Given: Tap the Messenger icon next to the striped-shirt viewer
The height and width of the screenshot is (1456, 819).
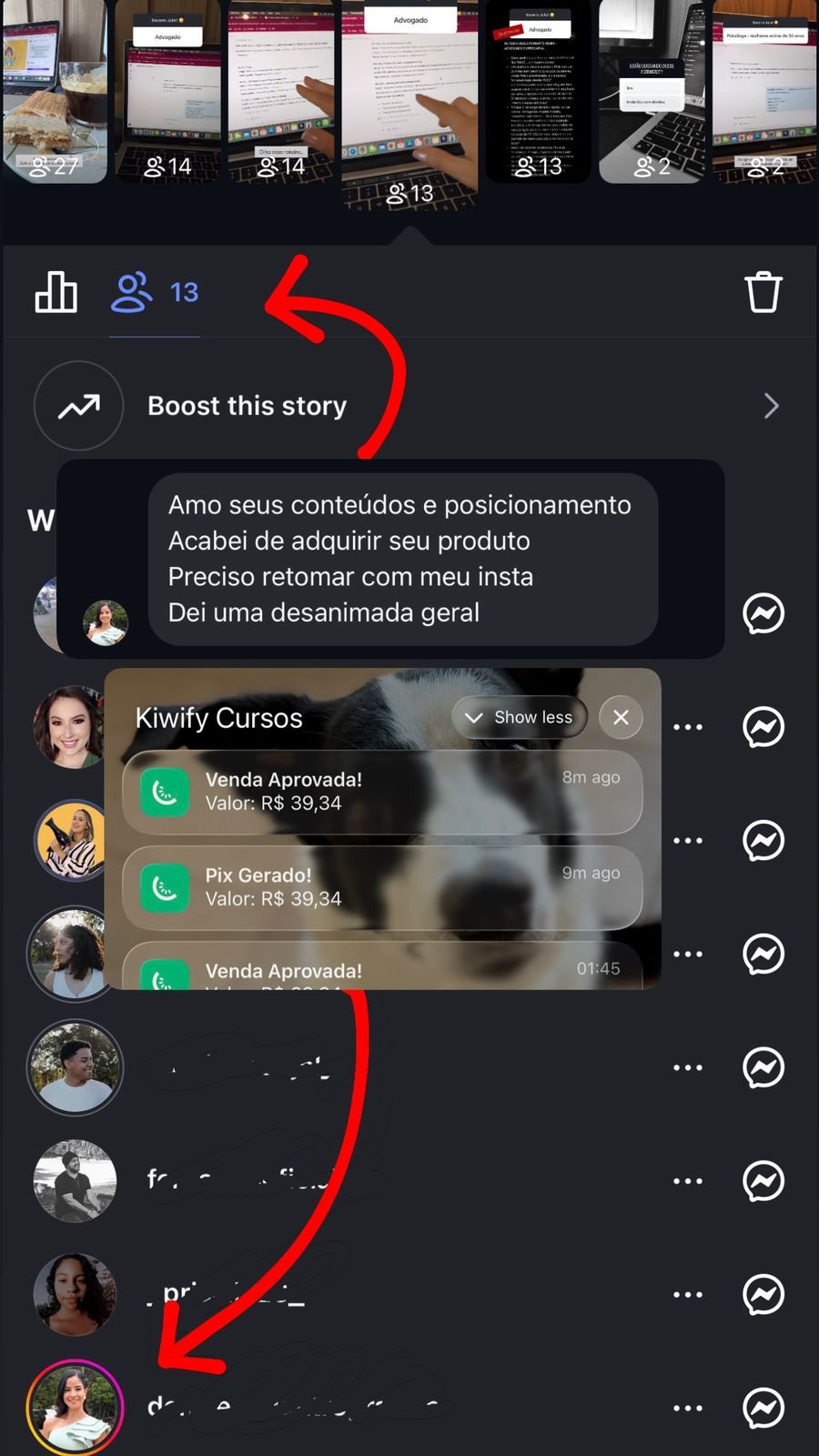Looking at the screenshot, I should coord(763,840).
